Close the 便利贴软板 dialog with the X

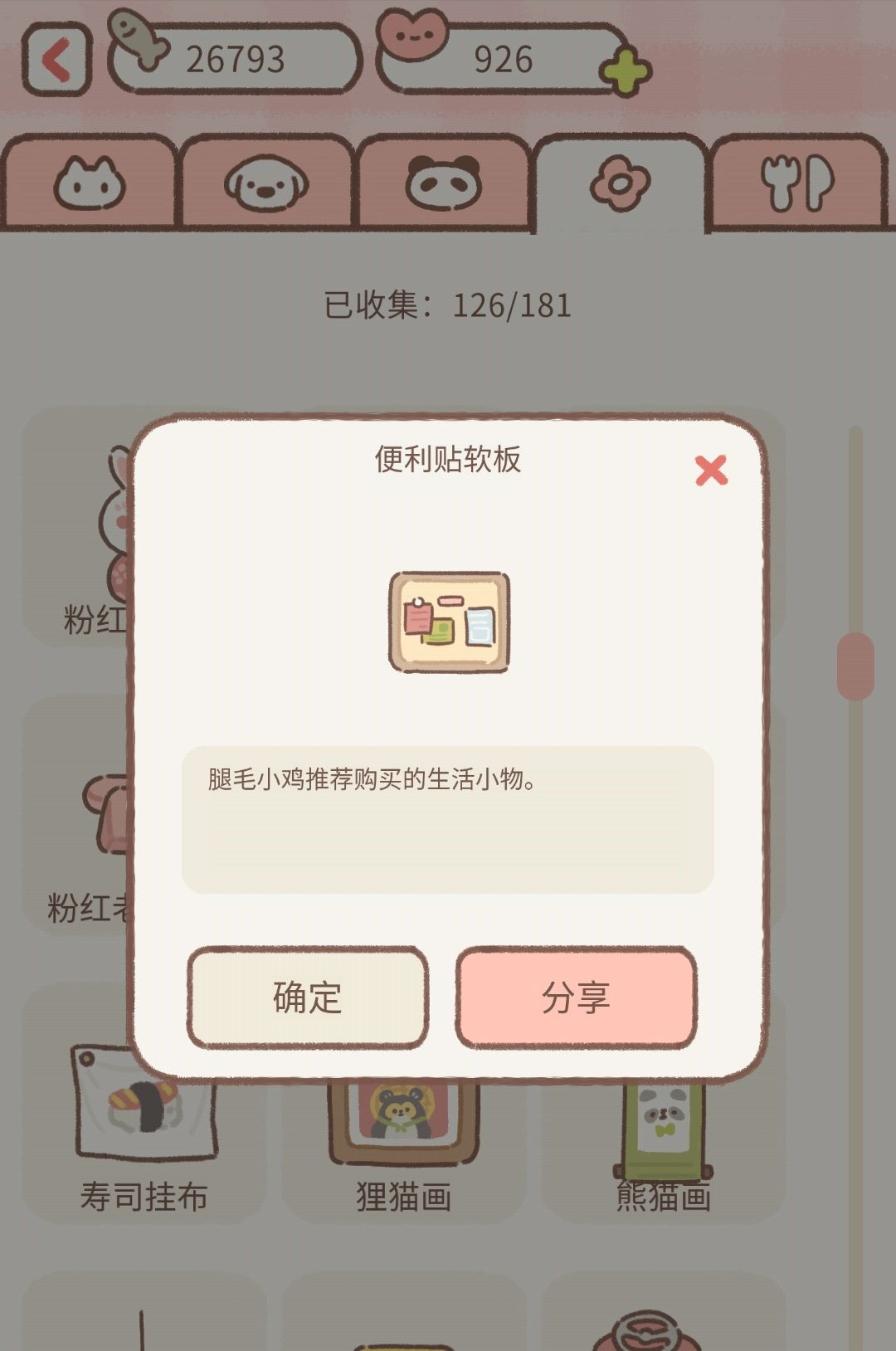[710, 470]
